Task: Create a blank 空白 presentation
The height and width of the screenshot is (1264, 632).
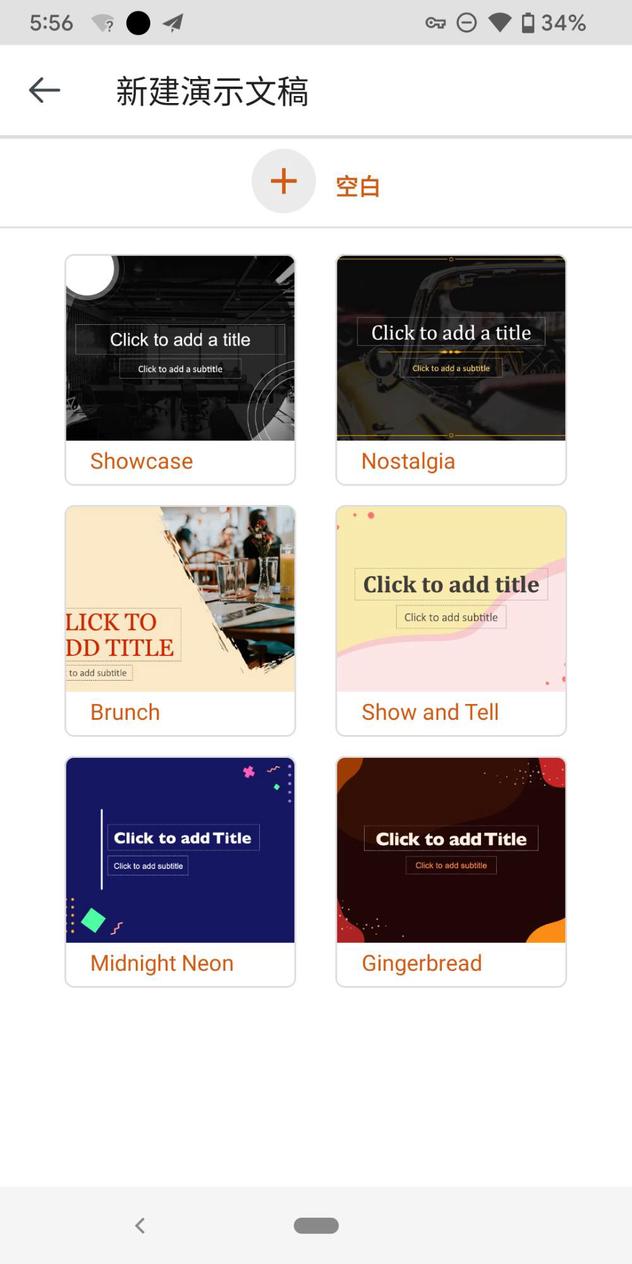Action: 285,182
